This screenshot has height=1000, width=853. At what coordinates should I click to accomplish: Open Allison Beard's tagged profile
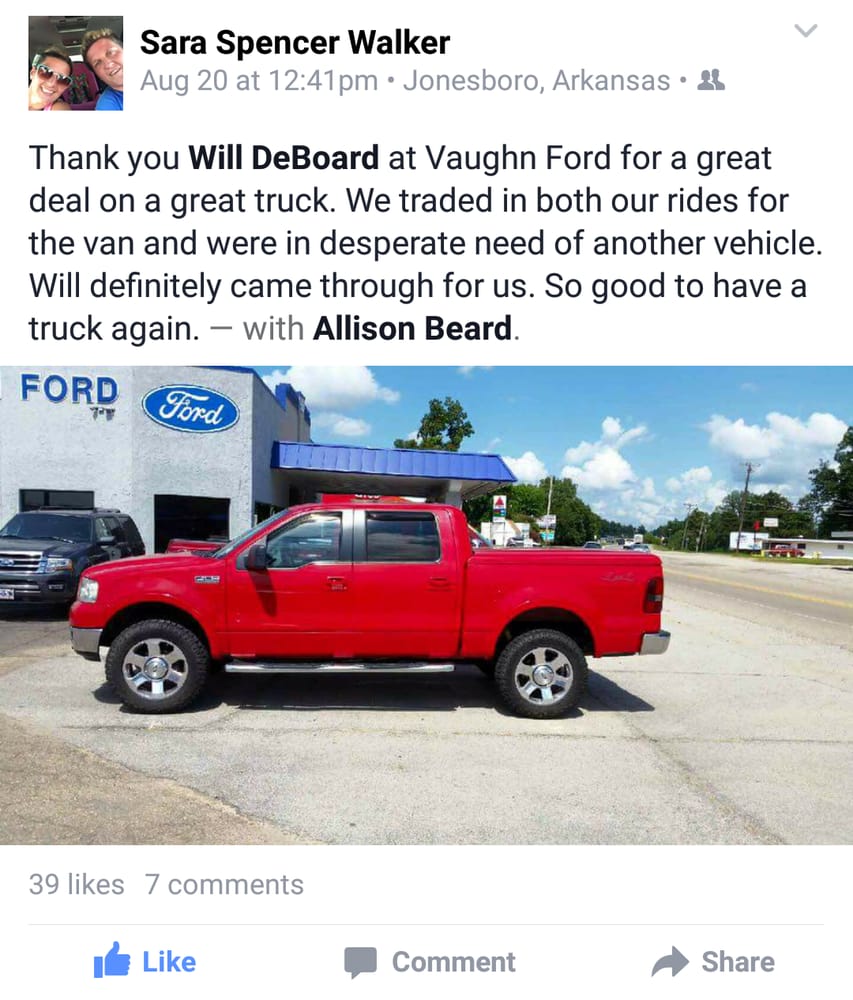point(412,328)
